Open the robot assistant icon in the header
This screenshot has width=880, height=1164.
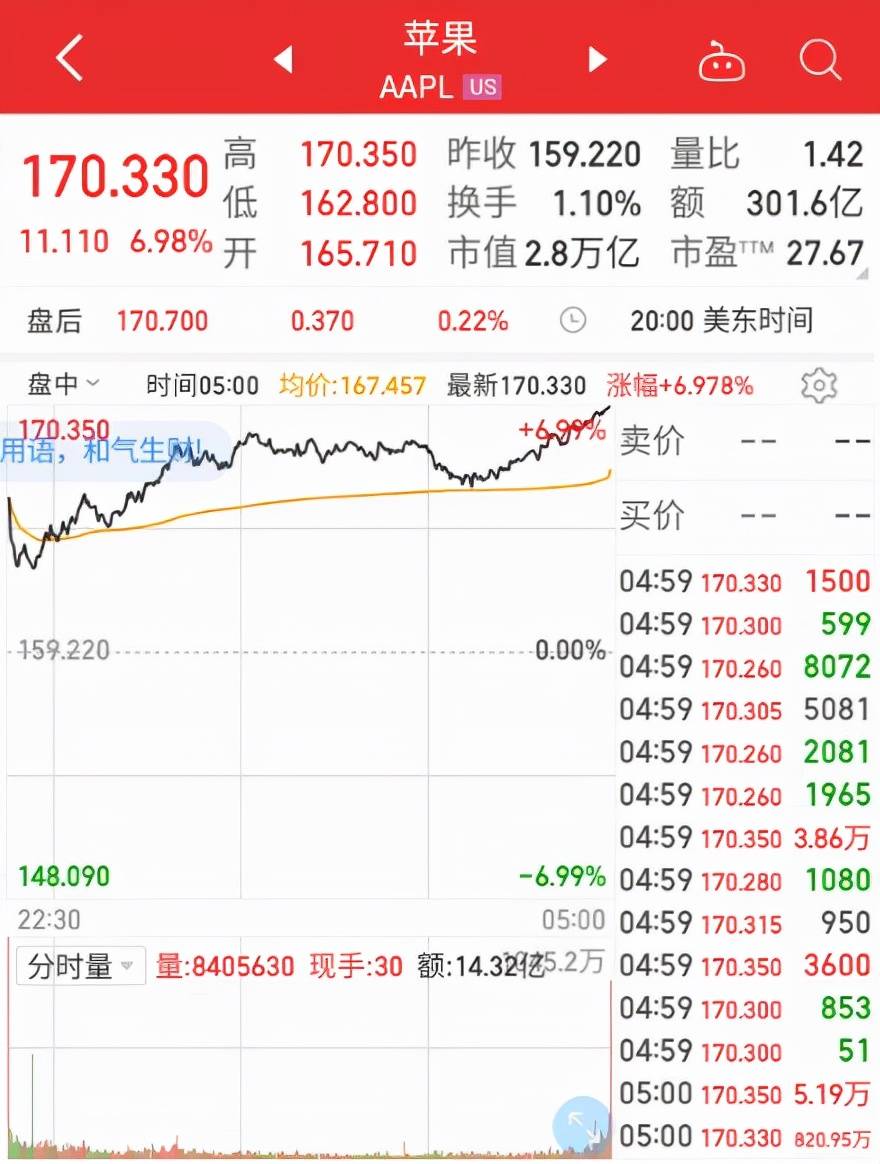tap(722, 60)
